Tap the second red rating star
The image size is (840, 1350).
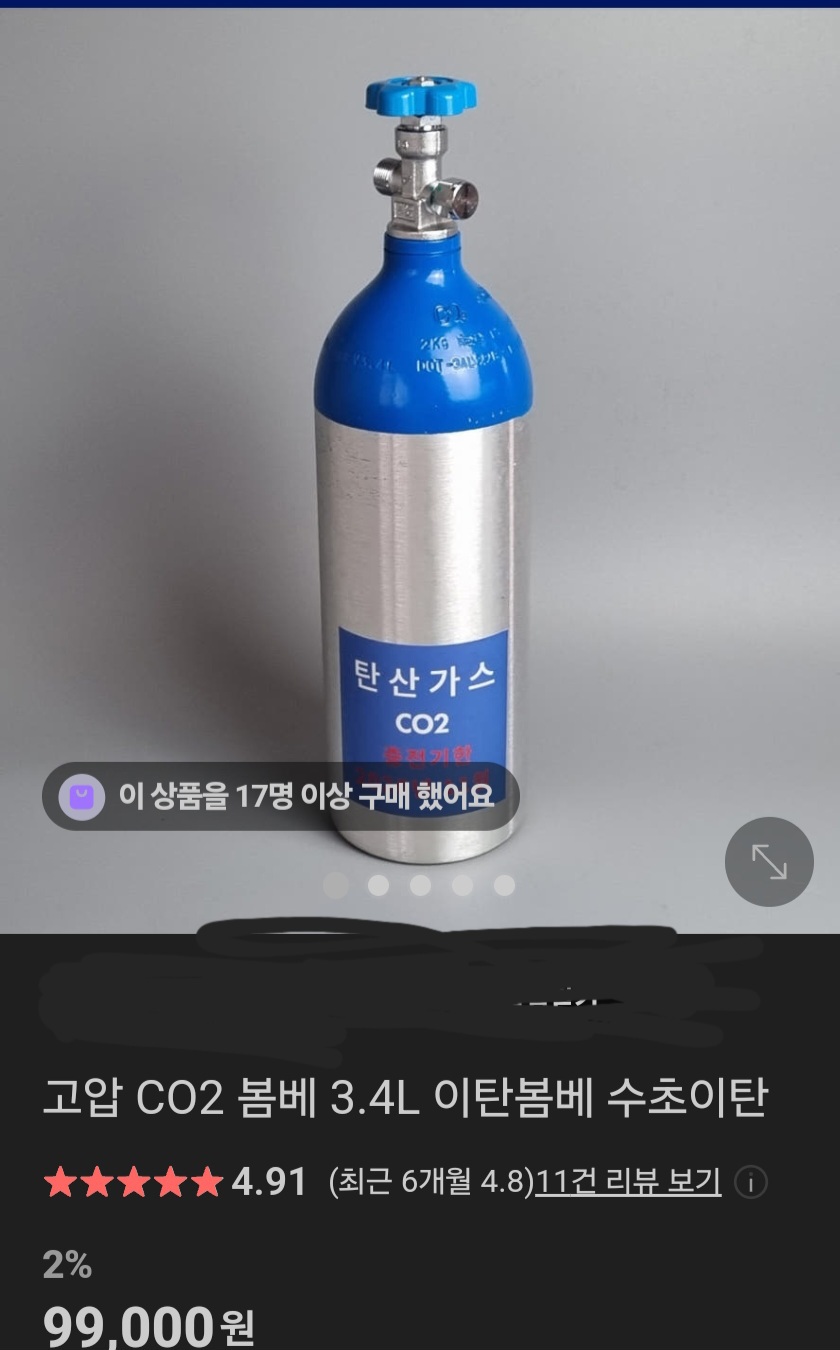pyautogui.click(x=98, y=1180)
